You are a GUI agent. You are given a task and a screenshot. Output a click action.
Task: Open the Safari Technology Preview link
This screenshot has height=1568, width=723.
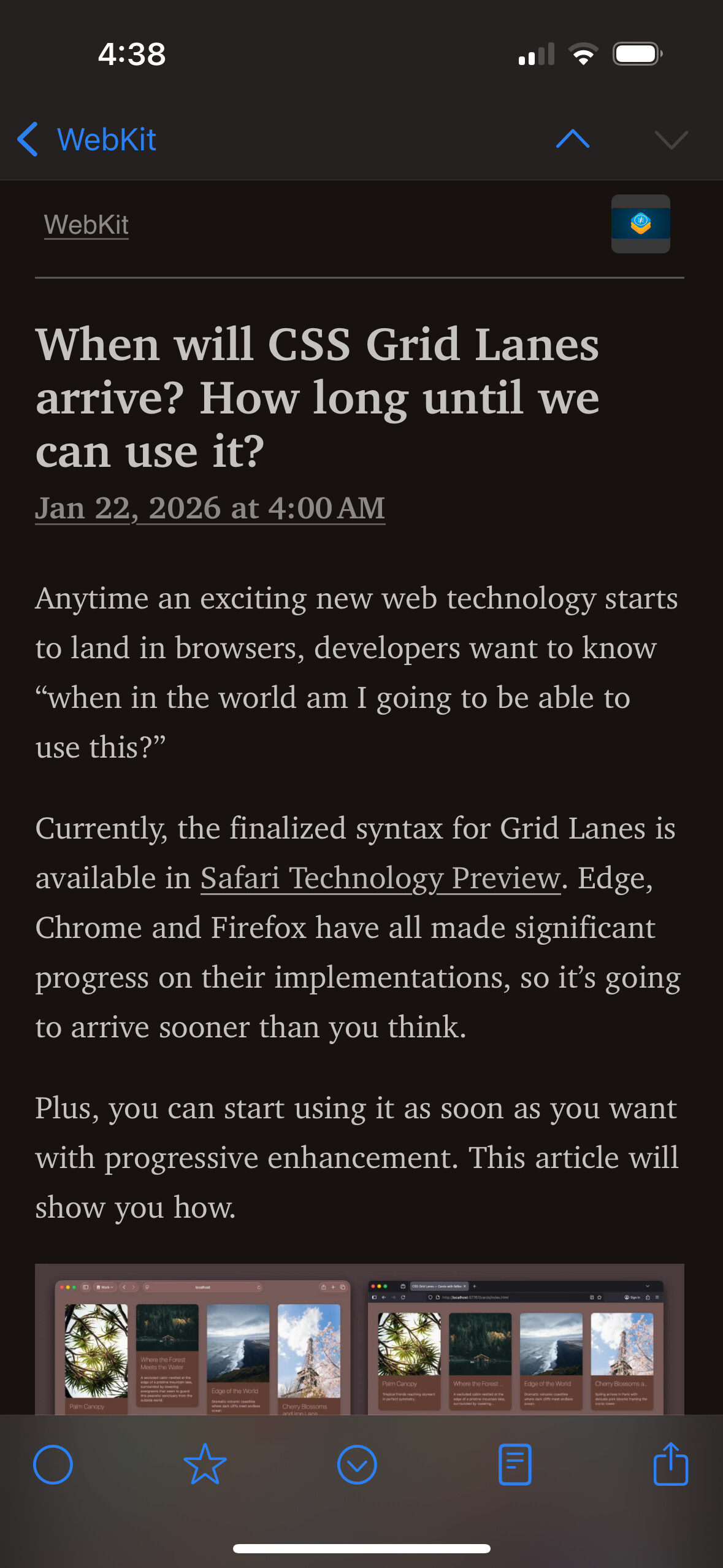[x=380, y=878]
